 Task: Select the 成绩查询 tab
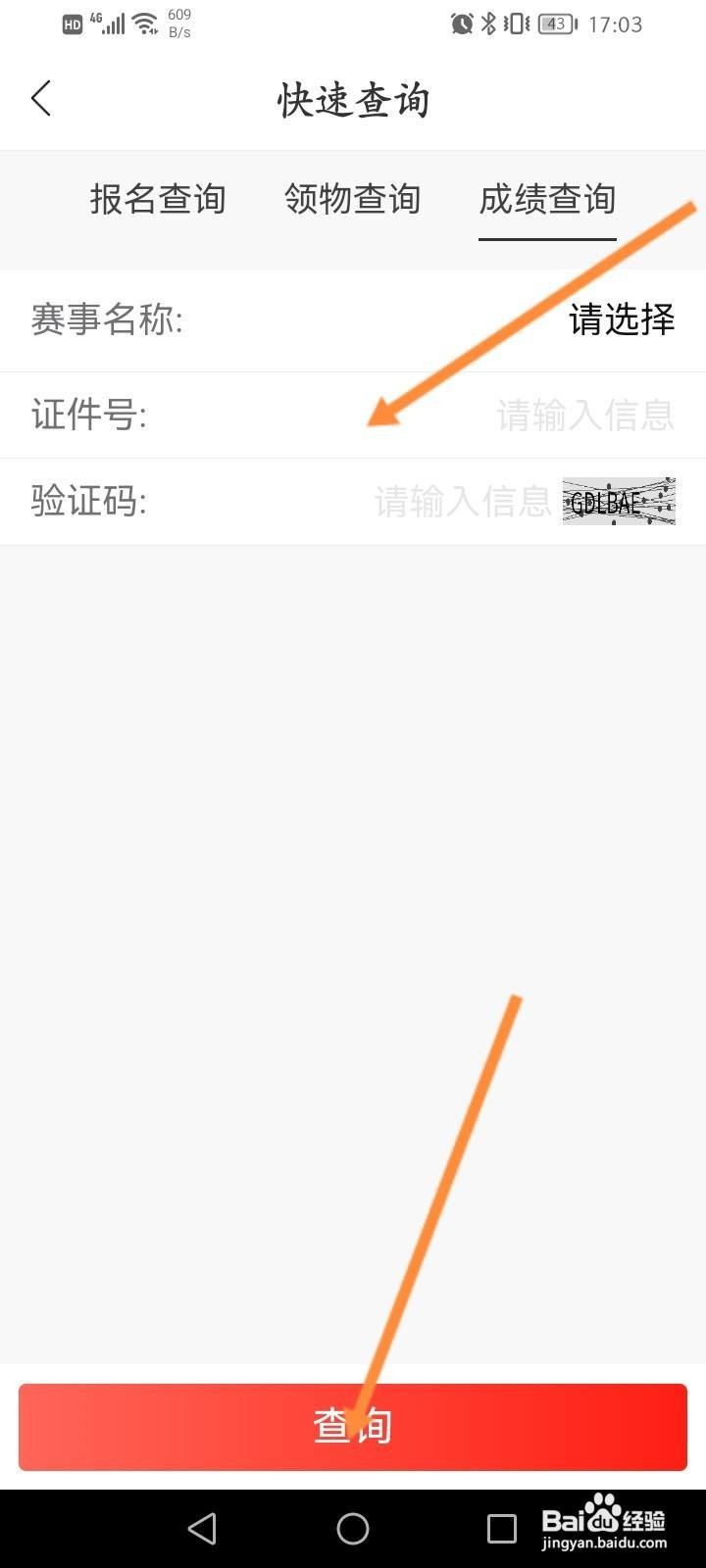tap(546, 200)
